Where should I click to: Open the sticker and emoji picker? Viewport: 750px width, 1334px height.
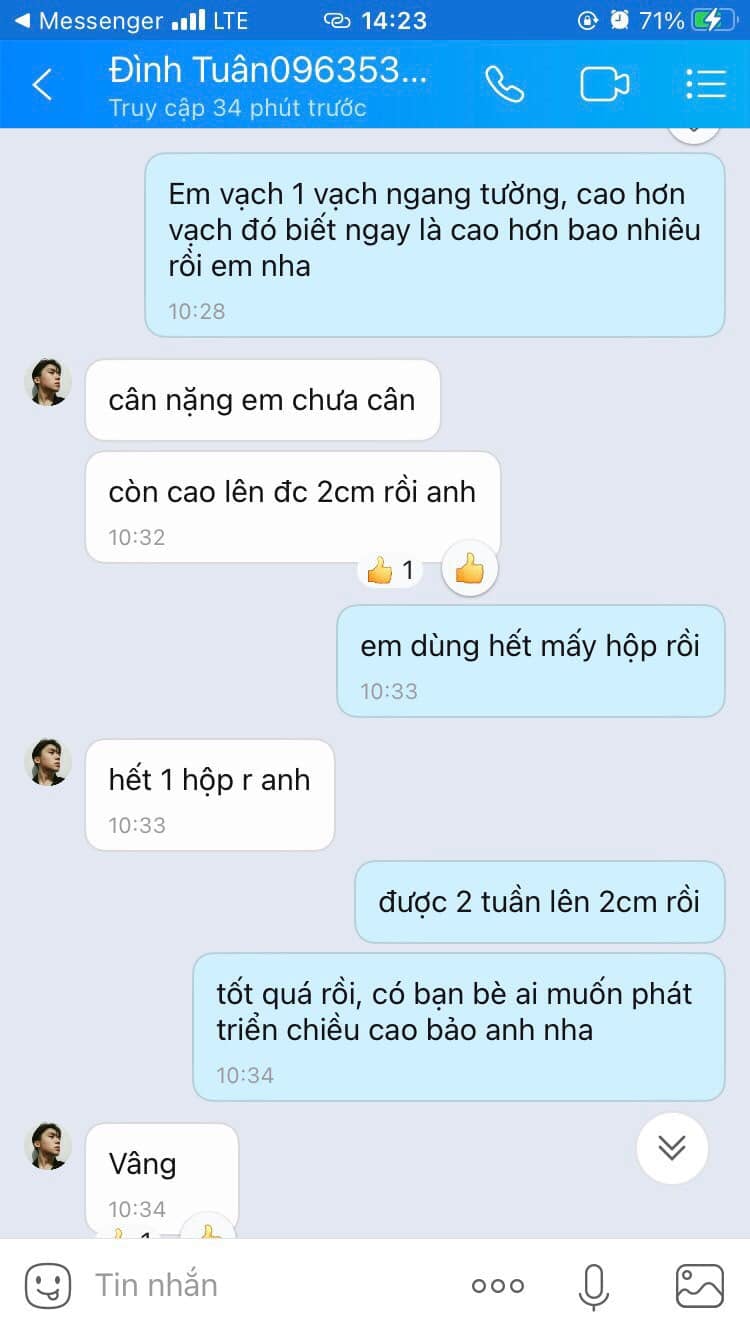point(47,1285)
